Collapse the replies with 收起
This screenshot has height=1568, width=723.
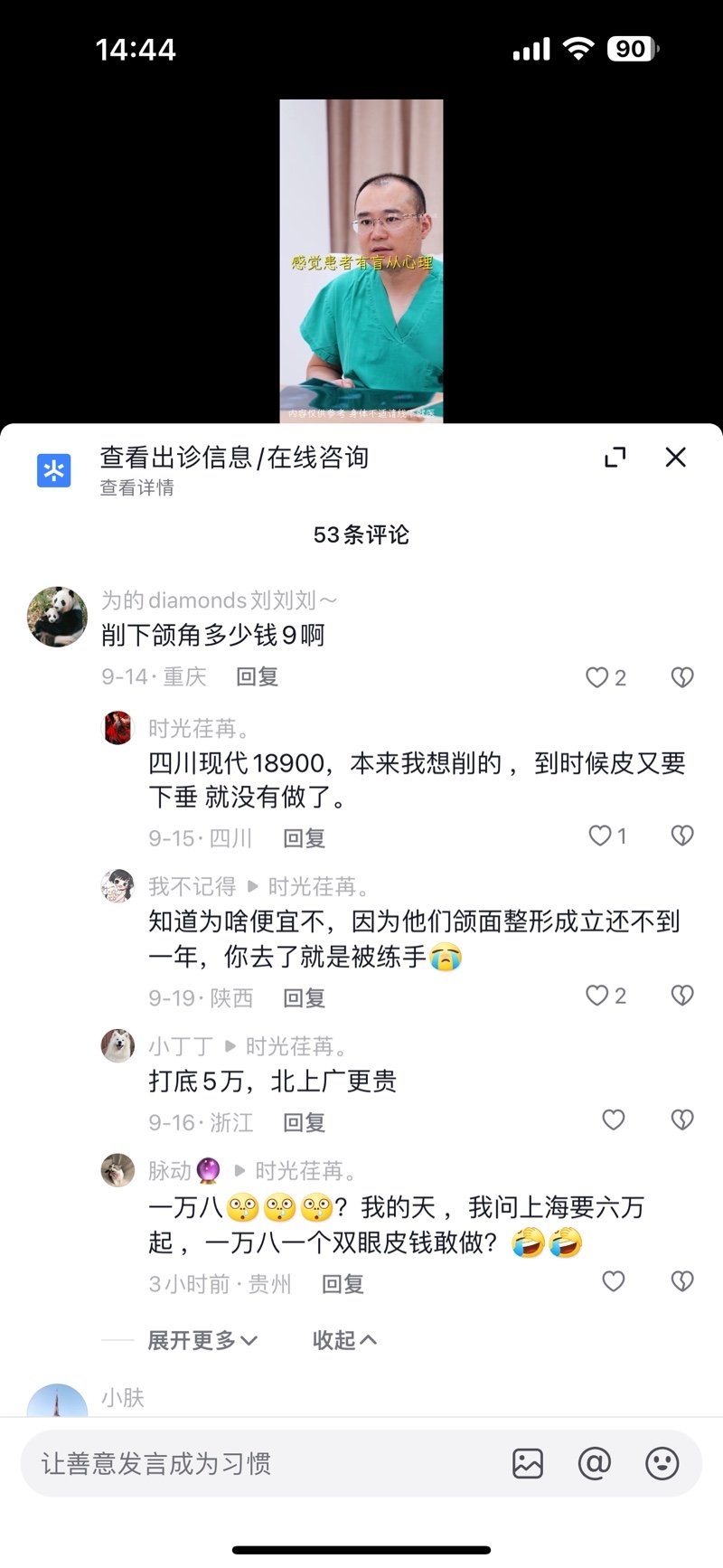(343, 1340)
